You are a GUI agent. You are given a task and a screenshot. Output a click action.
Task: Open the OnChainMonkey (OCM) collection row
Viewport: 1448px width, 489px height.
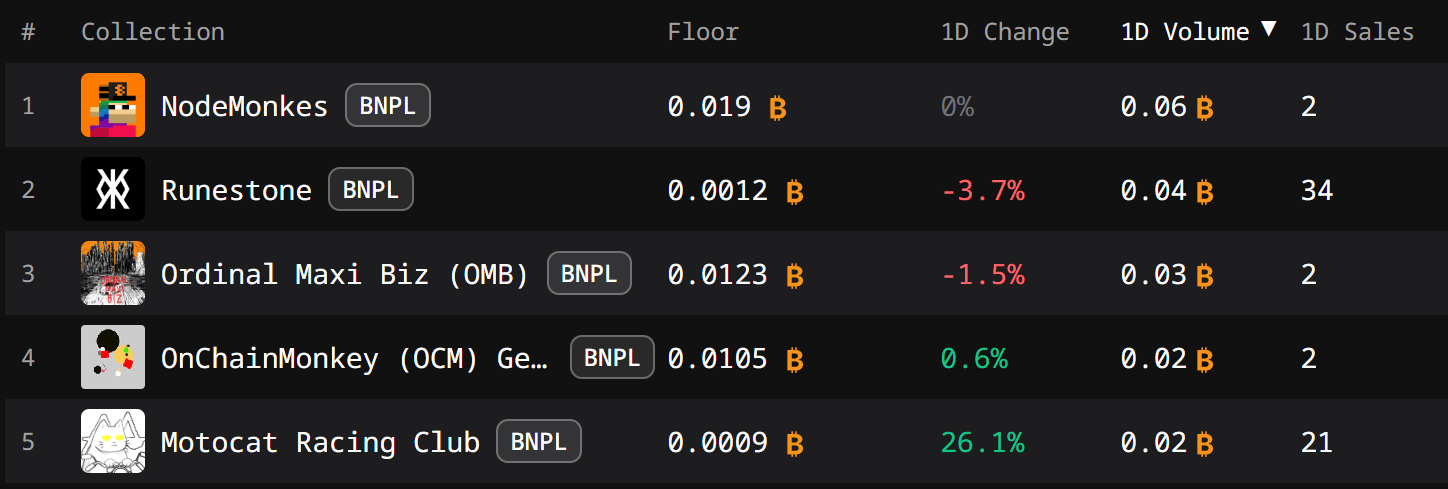(x=354, y=358)
